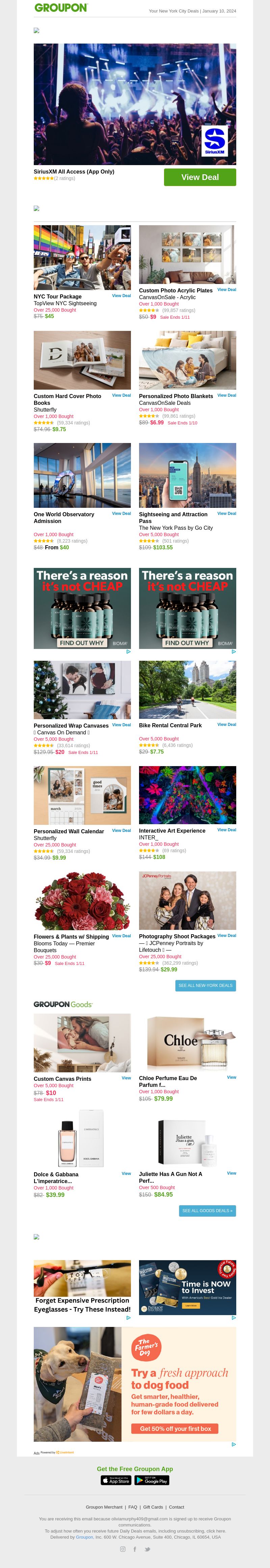
Task: Go to Gift Cards in the footer
Action: [153, 1507]
